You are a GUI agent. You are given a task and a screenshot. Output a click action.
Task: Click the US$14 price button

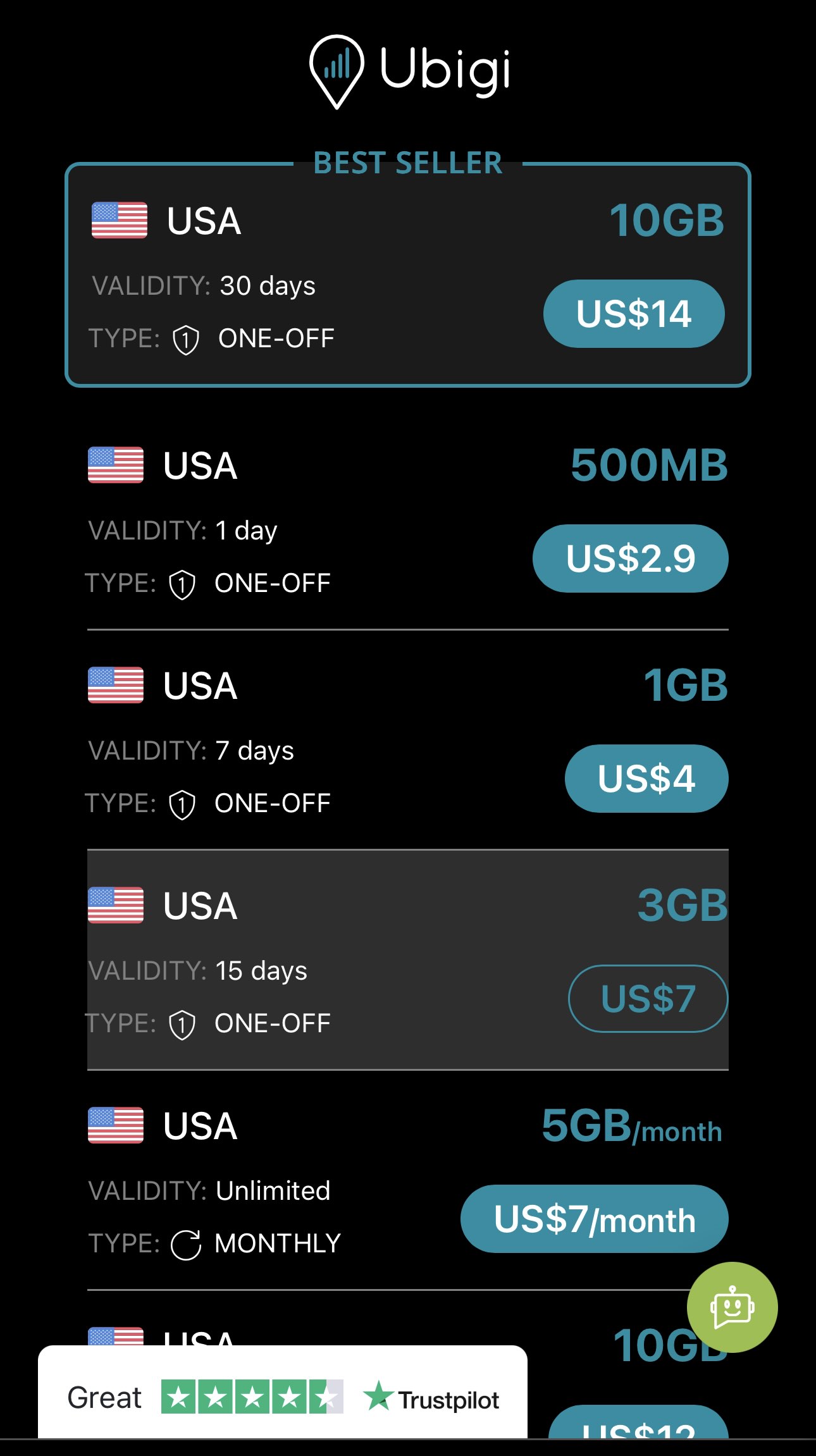(633, 314)
